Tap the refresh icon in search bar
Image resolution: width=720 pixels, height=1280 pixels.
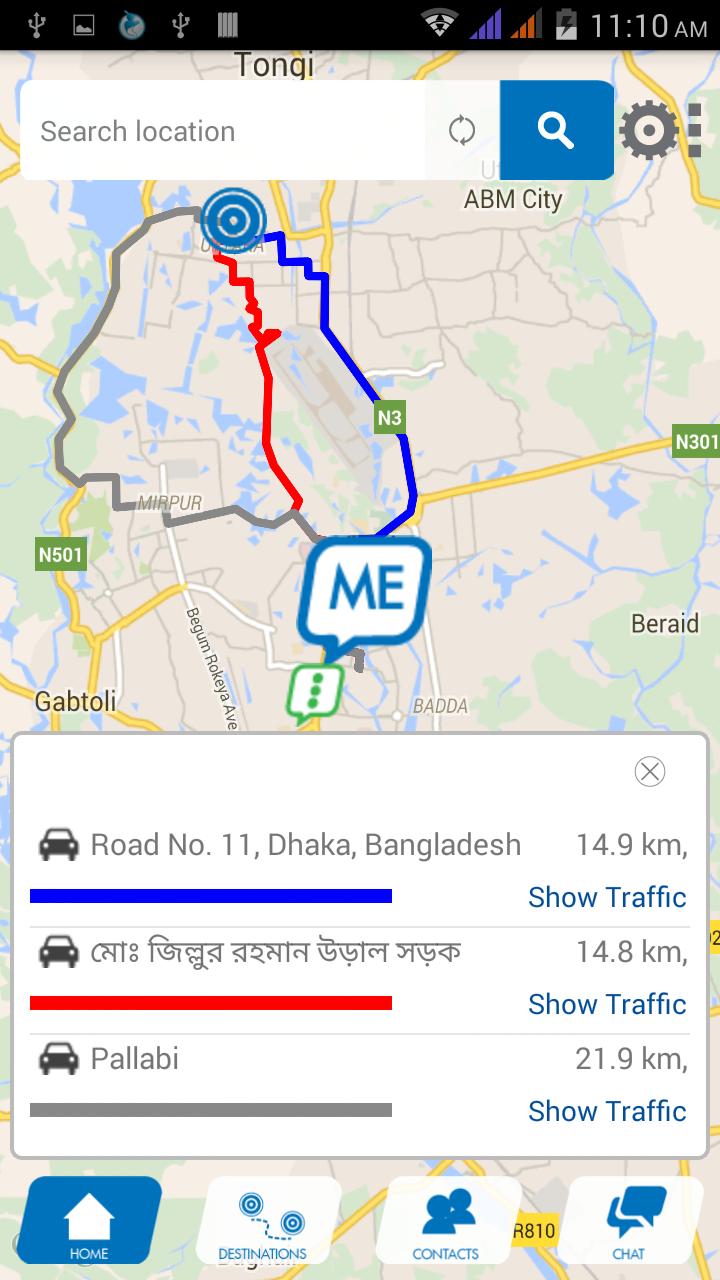coord(462,131)
